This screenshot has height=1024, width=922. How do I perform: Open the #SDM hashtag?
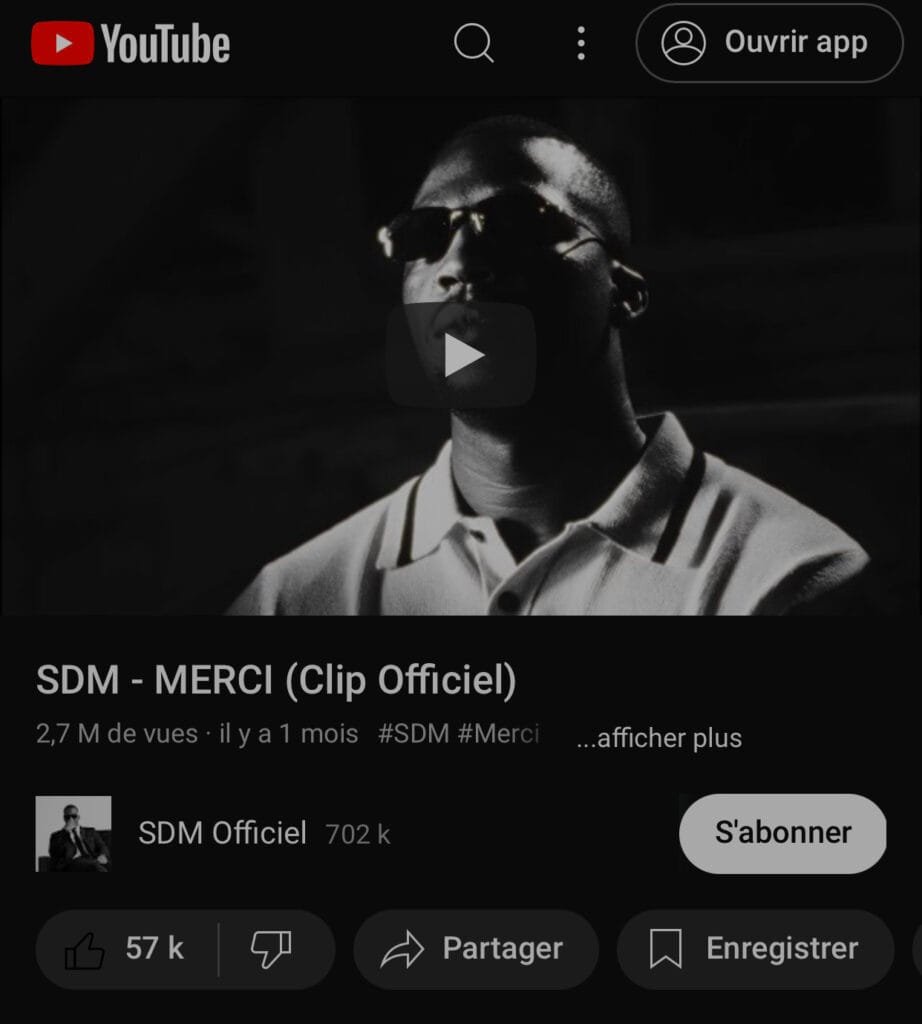click(413, 734)
